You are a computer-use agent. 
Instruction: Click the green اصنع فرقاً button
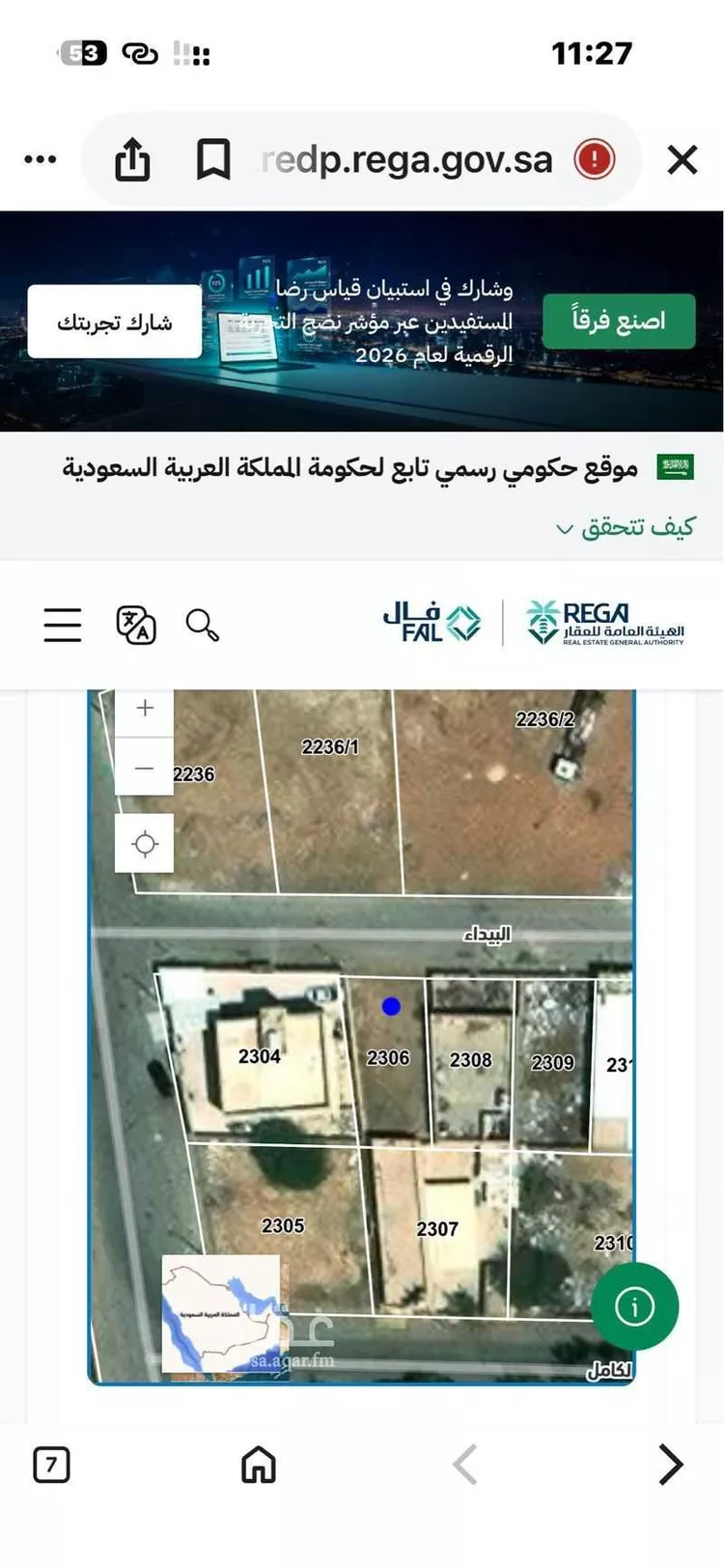(x=619, y=322)
